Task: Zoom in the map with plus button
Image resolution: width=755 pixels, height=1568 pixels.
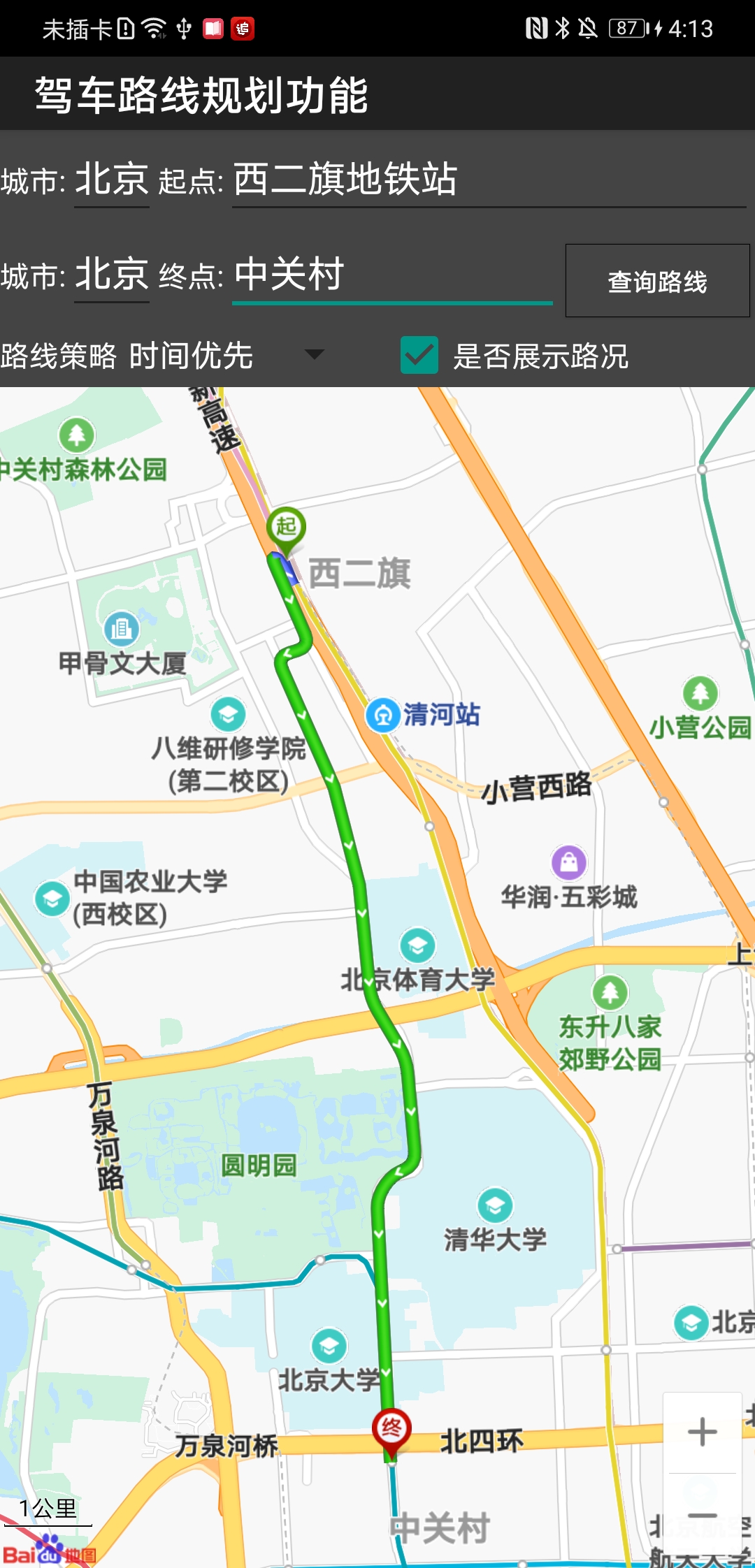Action: click(702, 1432)
